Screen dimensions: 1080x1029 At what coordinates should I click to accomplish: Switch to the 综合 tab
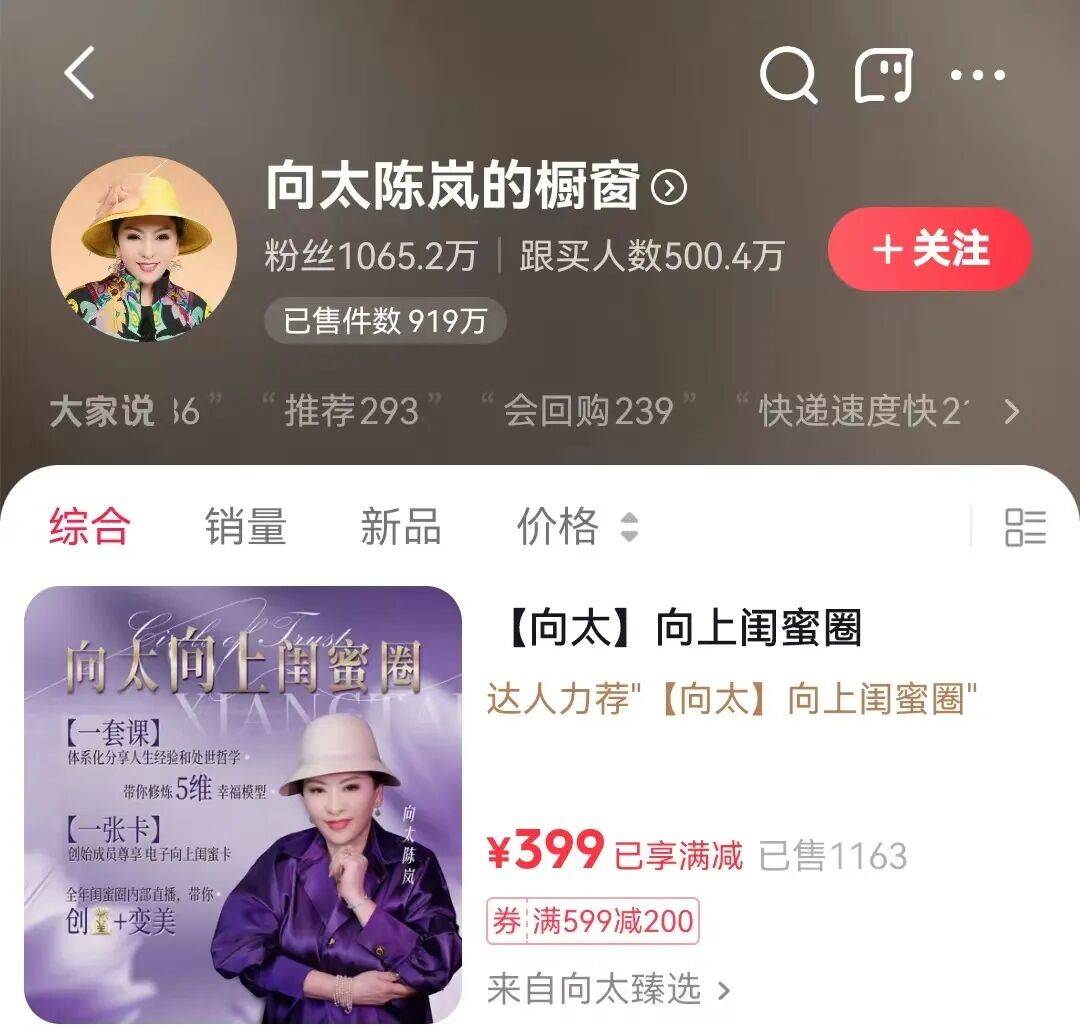point(89,526)
